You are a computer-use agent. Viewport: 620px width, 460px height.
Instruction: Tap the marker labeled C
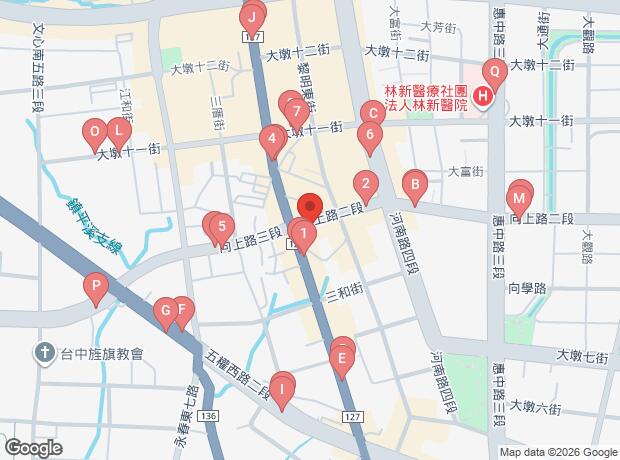pyautogui.click(x=371, y=112)
